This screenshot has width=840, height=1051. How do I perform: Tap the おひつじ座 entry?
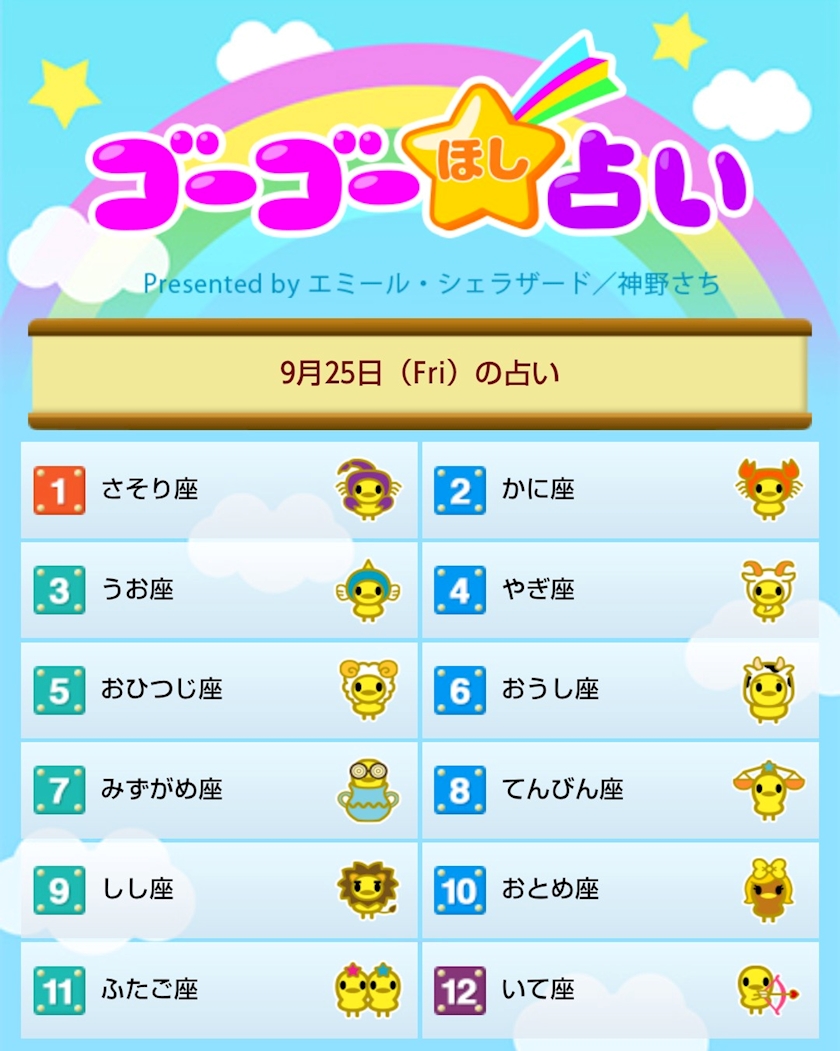tap(219, 690)
